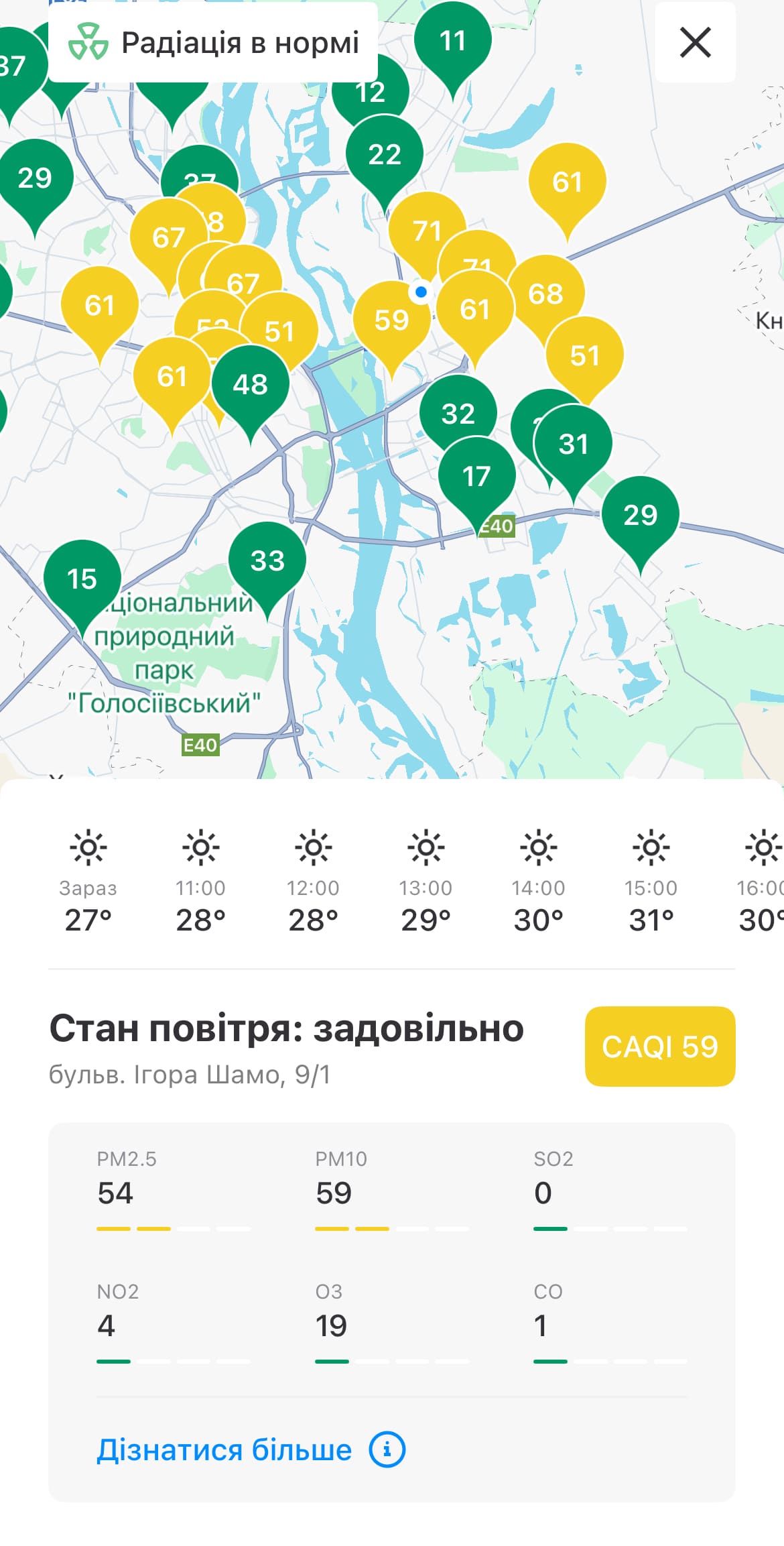Select the green marker showing 17
The height and width of the screenshot is (1546, 784).
pyautogui.click(x=477, y=476)
